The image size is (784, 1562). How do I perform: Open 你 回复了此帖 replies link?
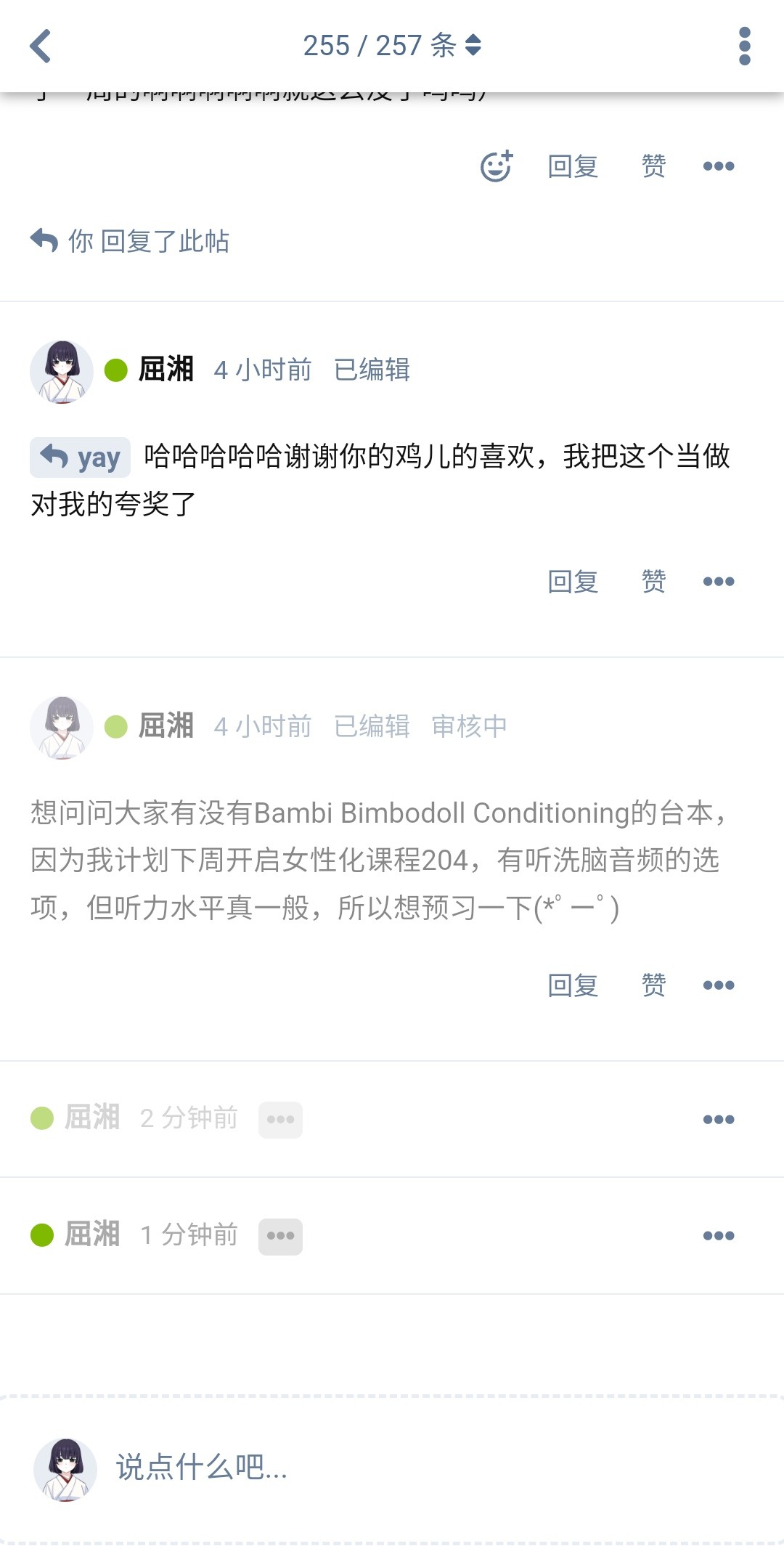[x=131, y=241]
